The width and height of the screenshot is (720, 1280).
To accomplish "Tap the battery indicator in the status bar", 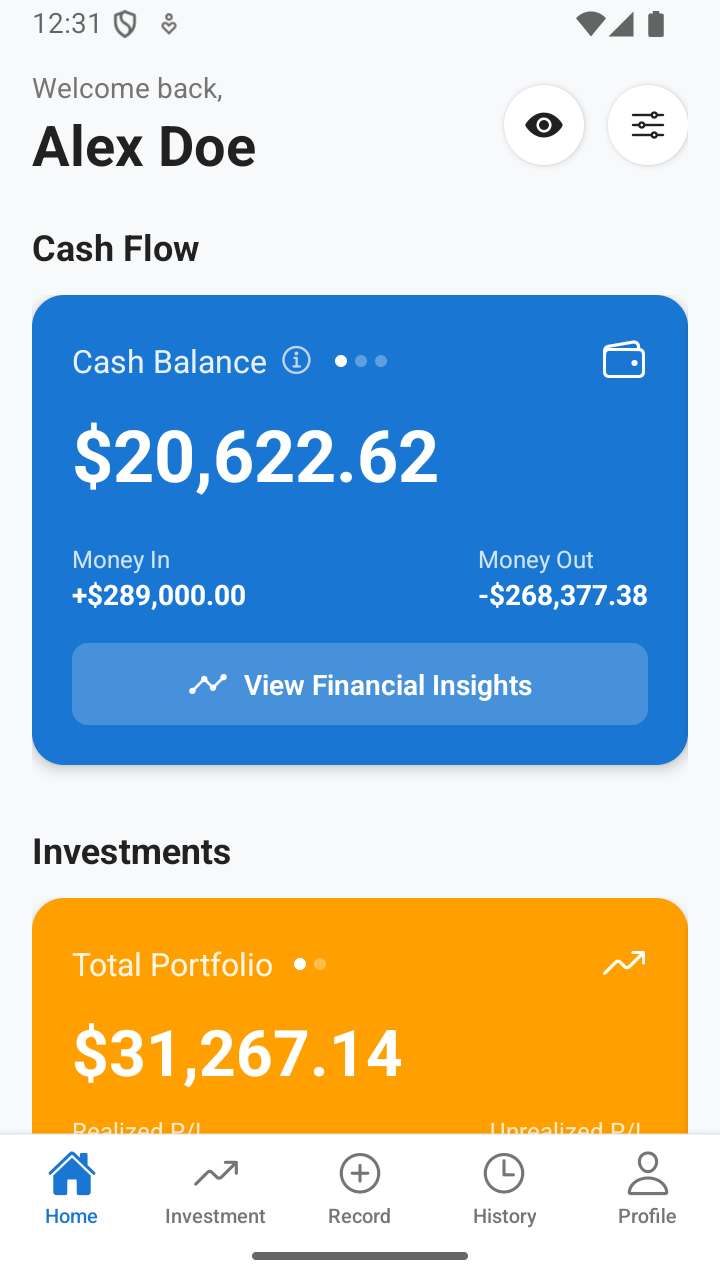I will 656,22.
